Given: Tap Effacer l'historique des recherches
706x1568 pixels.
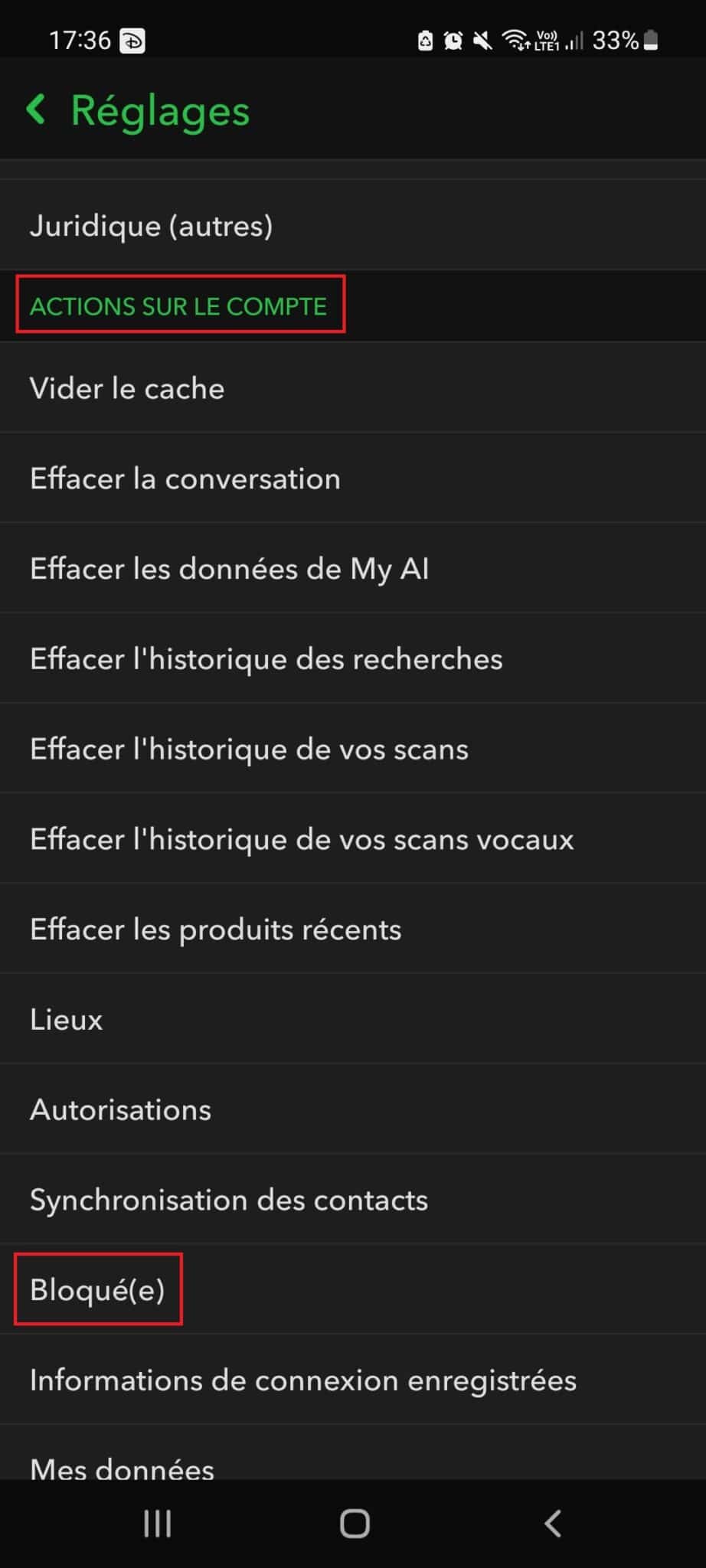Looking at the screenshot, I should pyautogui.click(x=266, y=658).
